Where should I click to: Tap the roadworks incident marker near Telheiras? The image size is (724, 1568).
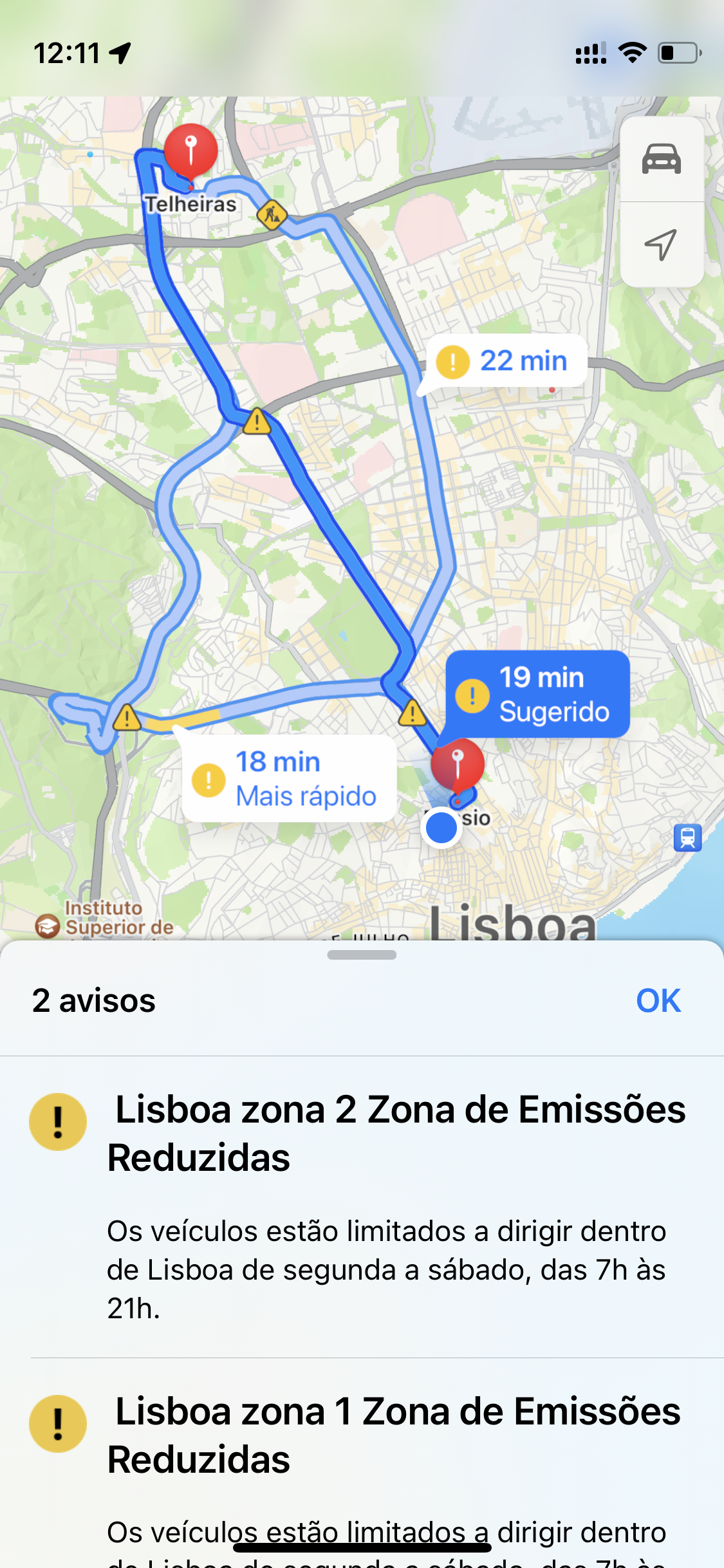click(x=272, y=214)
